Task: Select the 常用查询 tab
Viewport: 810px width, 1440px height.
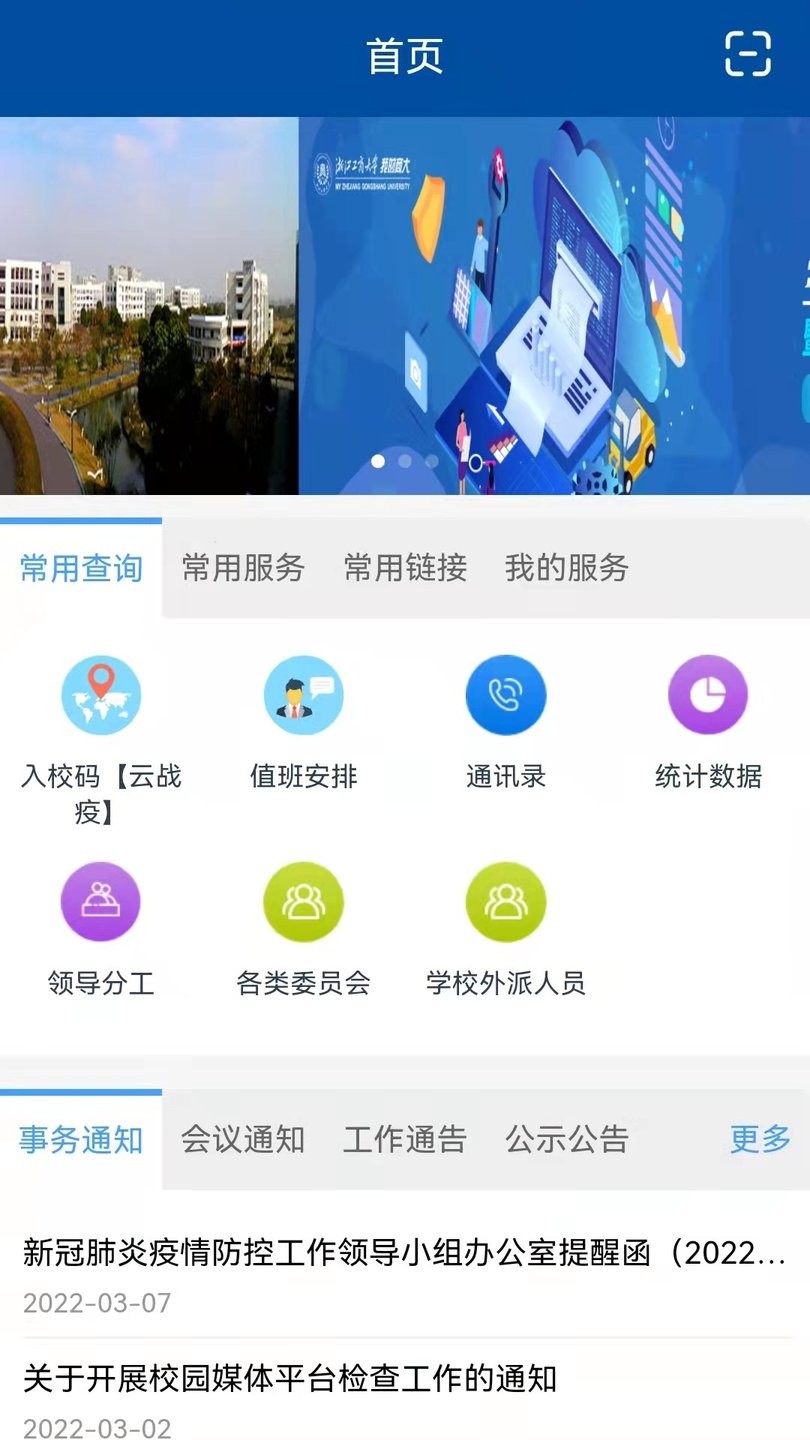Action: click(x=81, y=568)
